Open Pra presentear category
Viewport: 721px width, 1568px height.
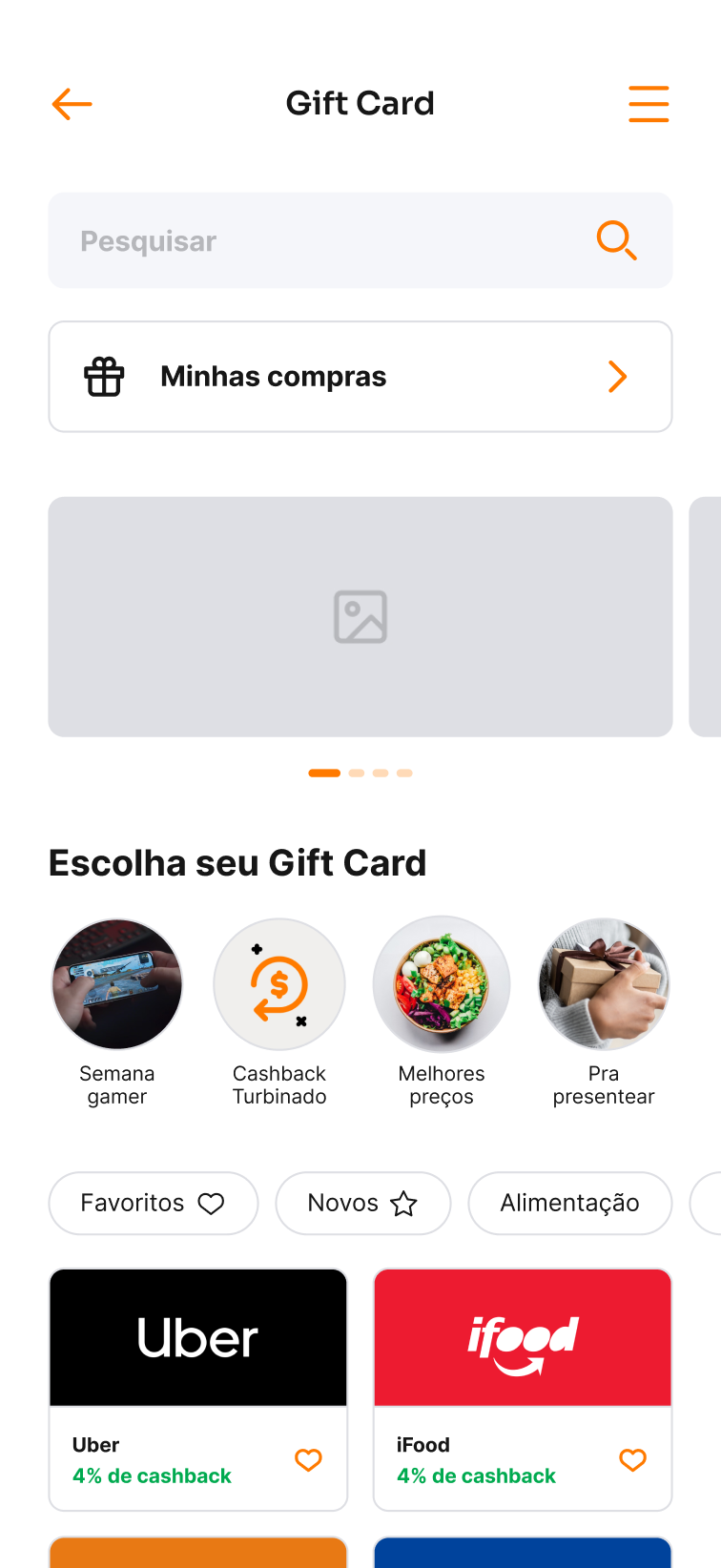[604, 985]
